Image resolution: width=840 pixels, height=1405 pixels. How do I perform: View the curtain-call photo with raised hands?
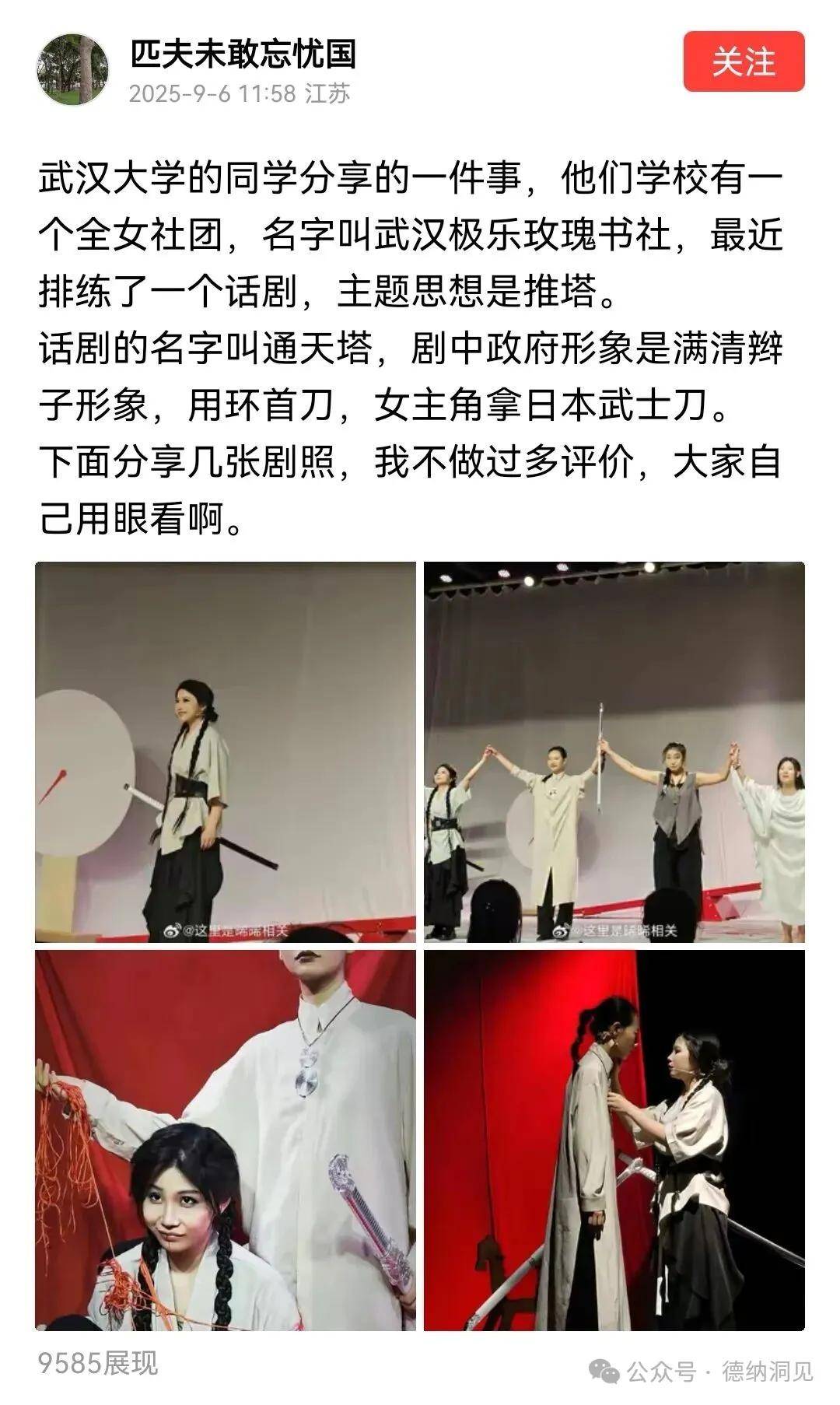(x=614, y=752)
